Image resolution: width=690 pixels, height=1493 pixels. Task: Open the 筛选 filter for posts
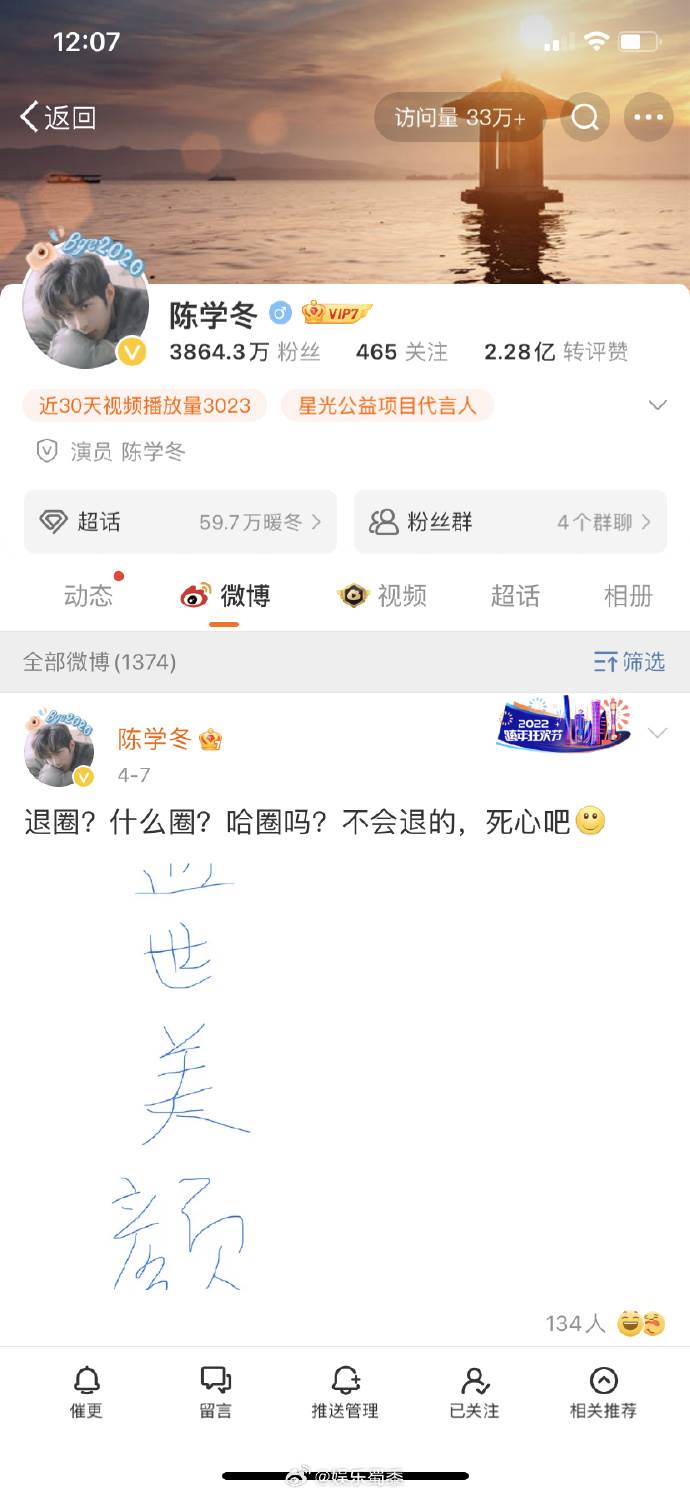629,662
